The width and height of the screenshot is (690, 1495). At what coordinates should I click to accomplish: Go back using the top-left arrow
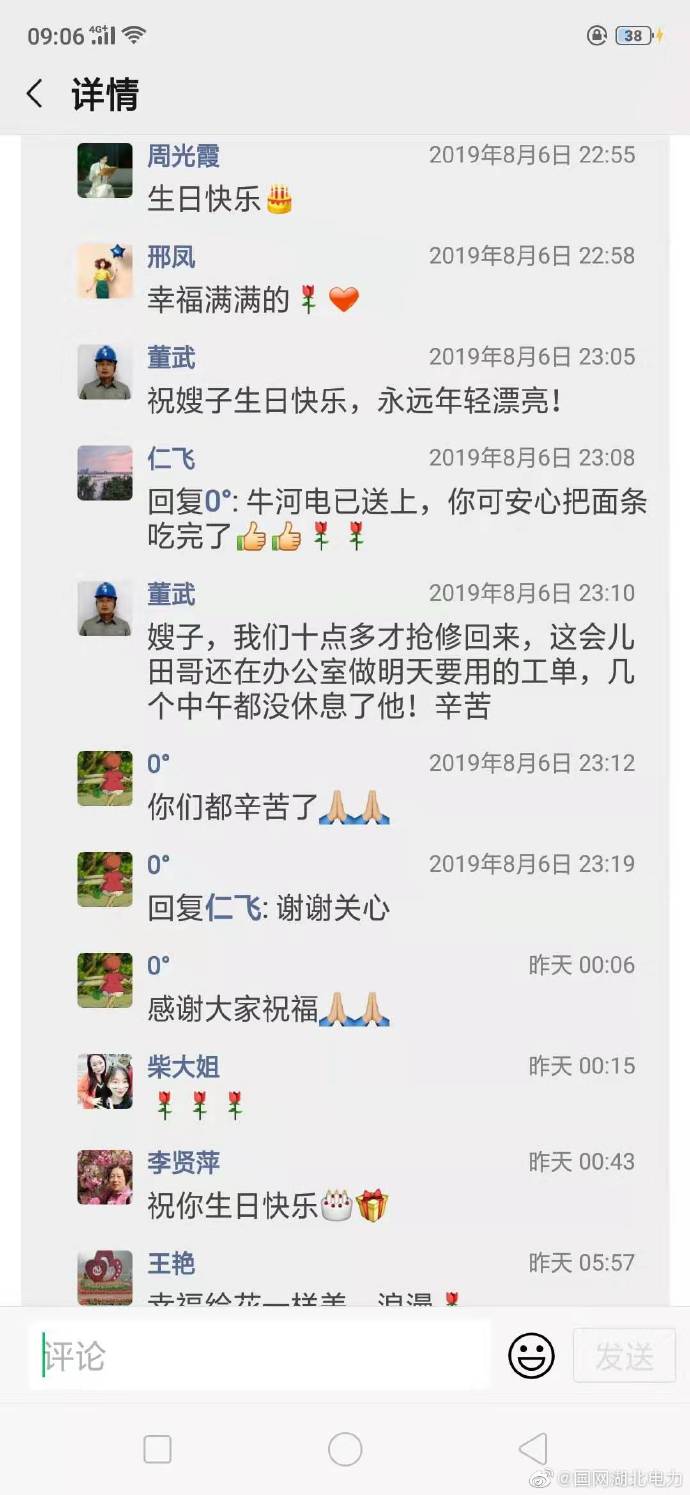(34, 95)
